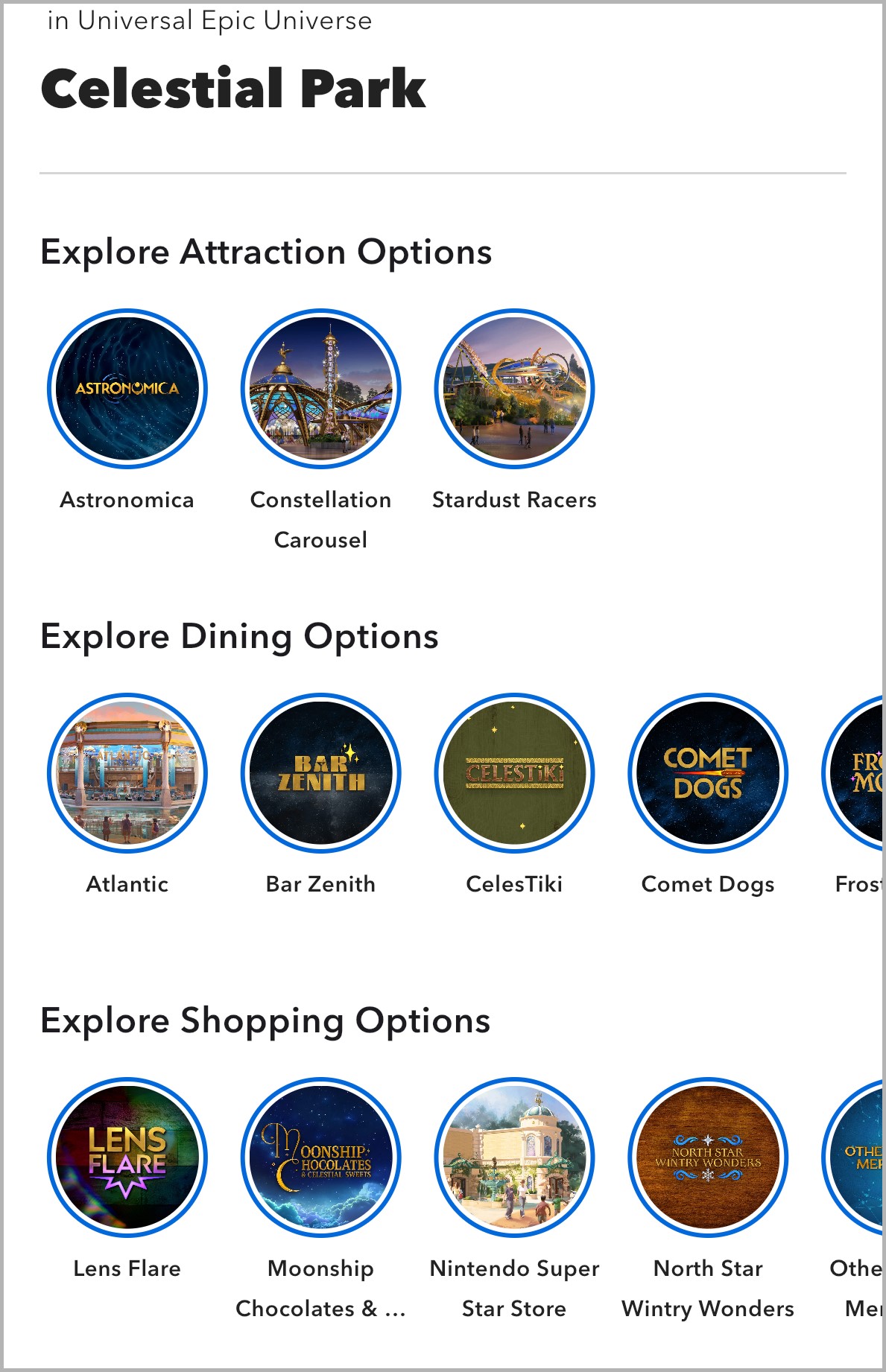Tap the Bar Zenith tile
The image size is (886, 1372).
click(x=321, y=773)
